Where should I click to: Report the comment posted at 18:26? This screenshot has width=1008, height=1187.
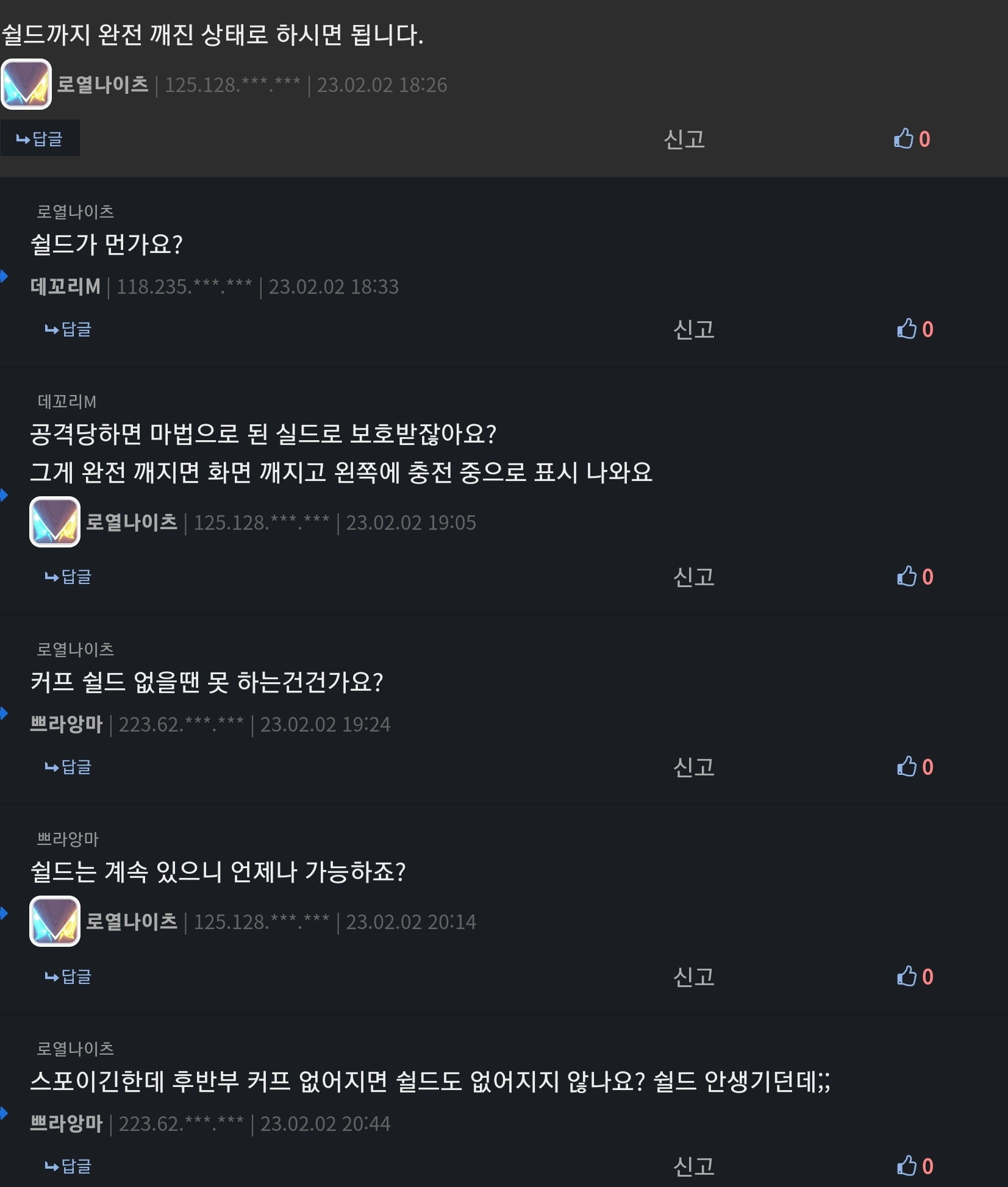coord(684,140)
